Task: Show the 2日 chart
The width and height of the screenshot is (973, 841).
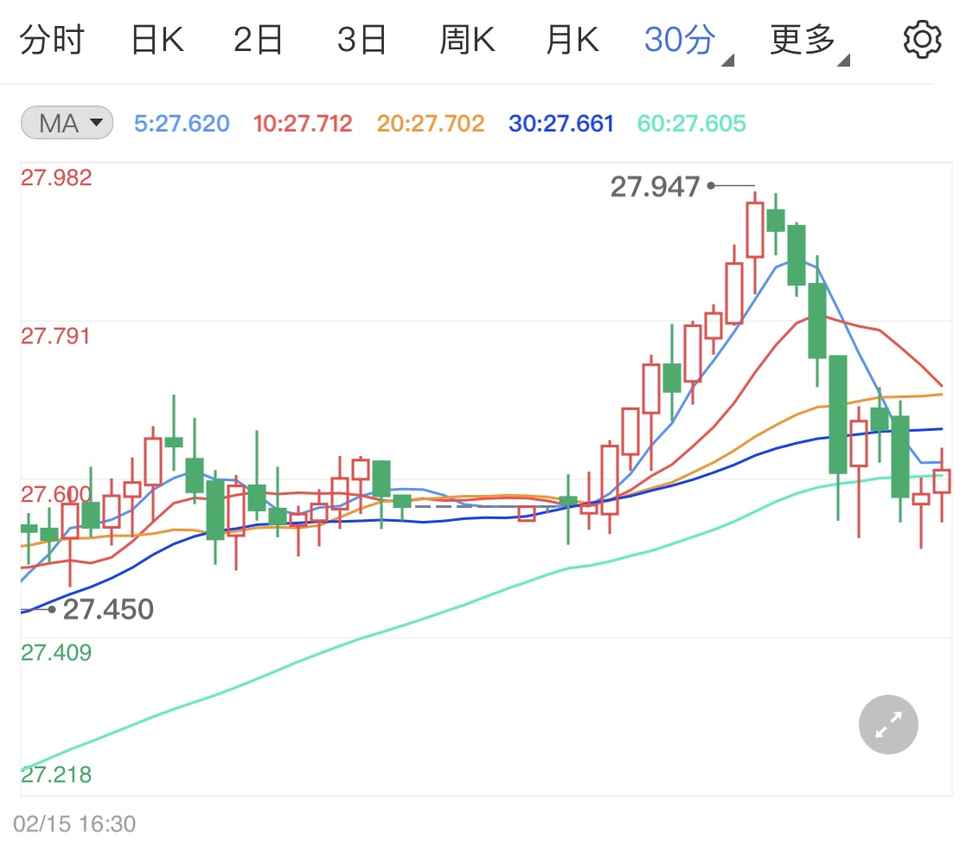Action: click(258, 40)
